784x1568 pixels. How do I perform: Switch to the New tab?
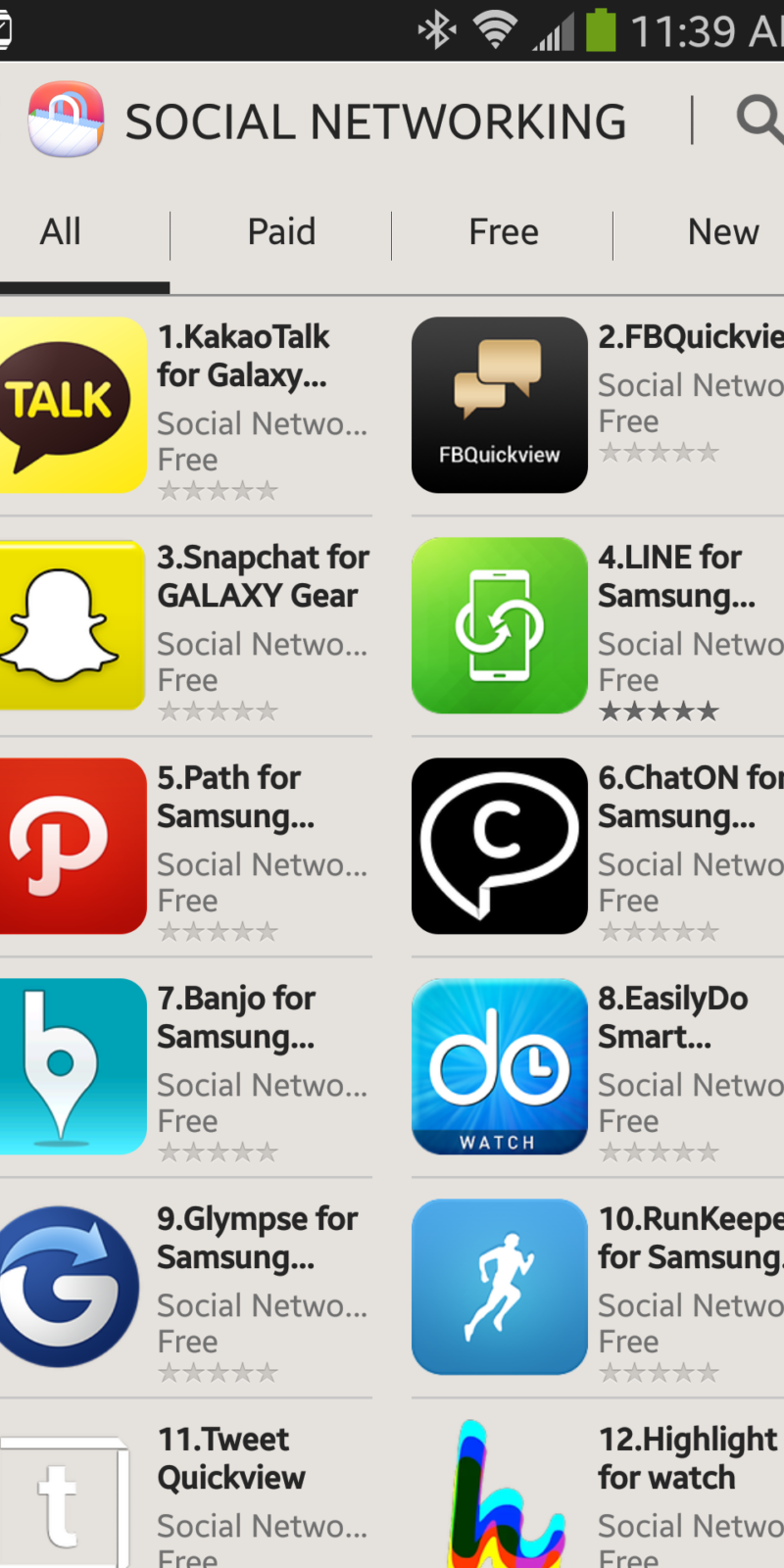point(722,233)
